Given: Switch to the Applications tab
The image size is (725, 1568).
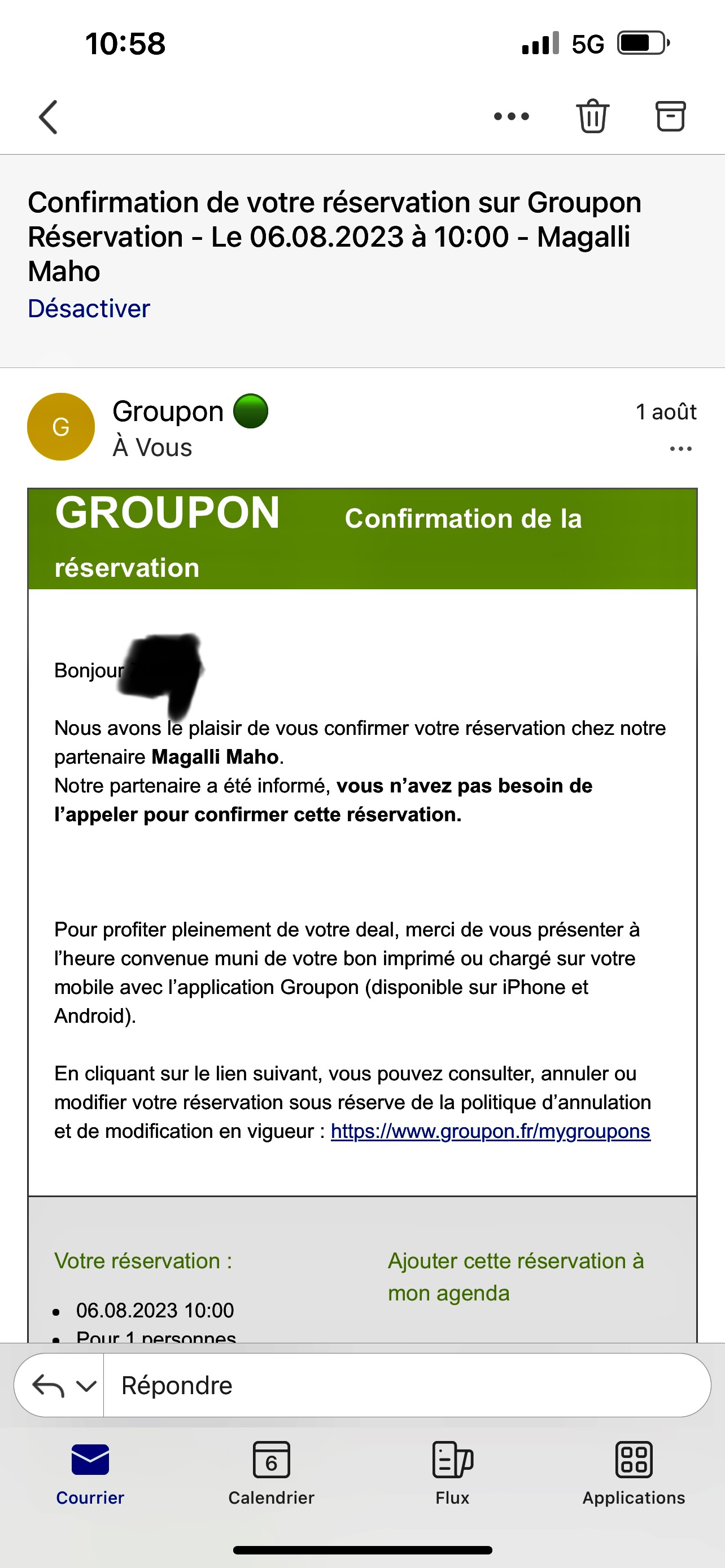Looking at the screenshot, I should pyautogui.click(x=634, y=1474).
